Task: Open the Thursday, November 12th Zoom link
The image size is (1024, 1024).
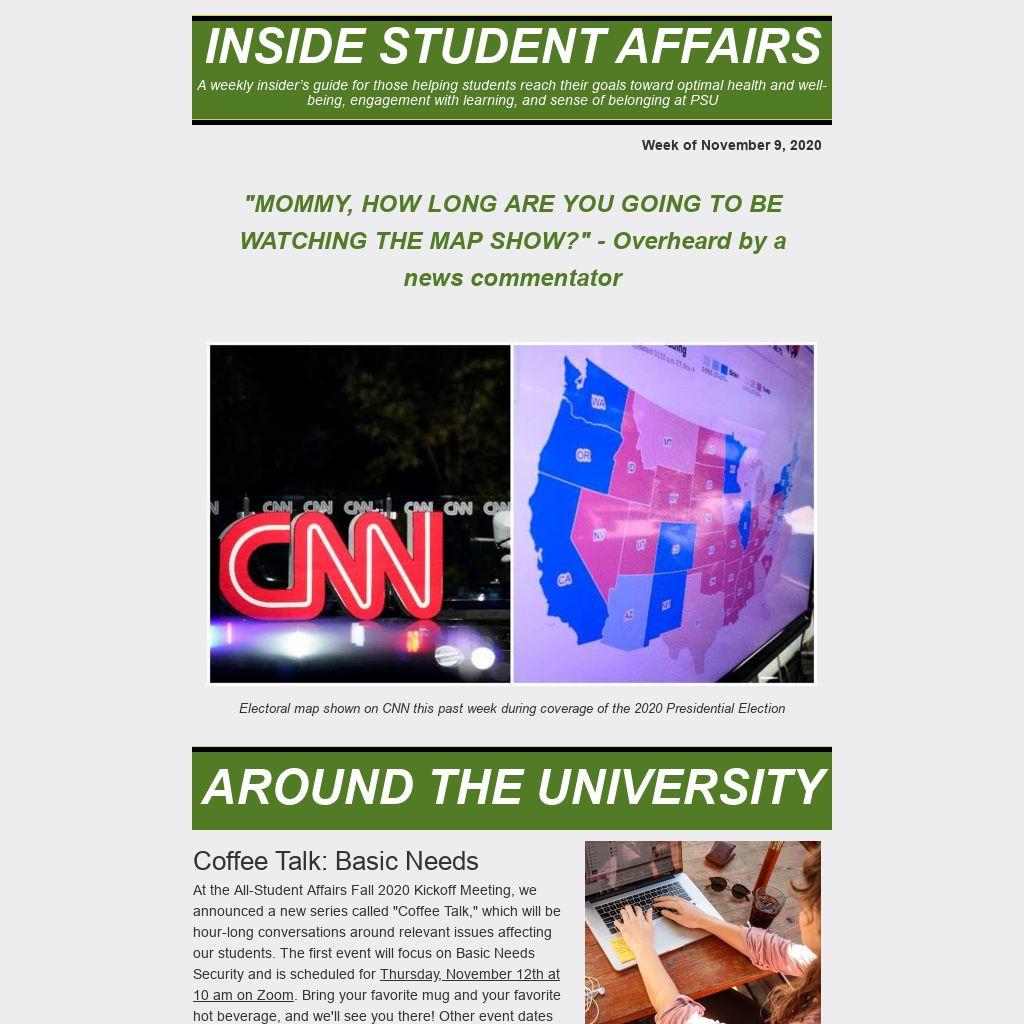Action: (x=469, y=974)
